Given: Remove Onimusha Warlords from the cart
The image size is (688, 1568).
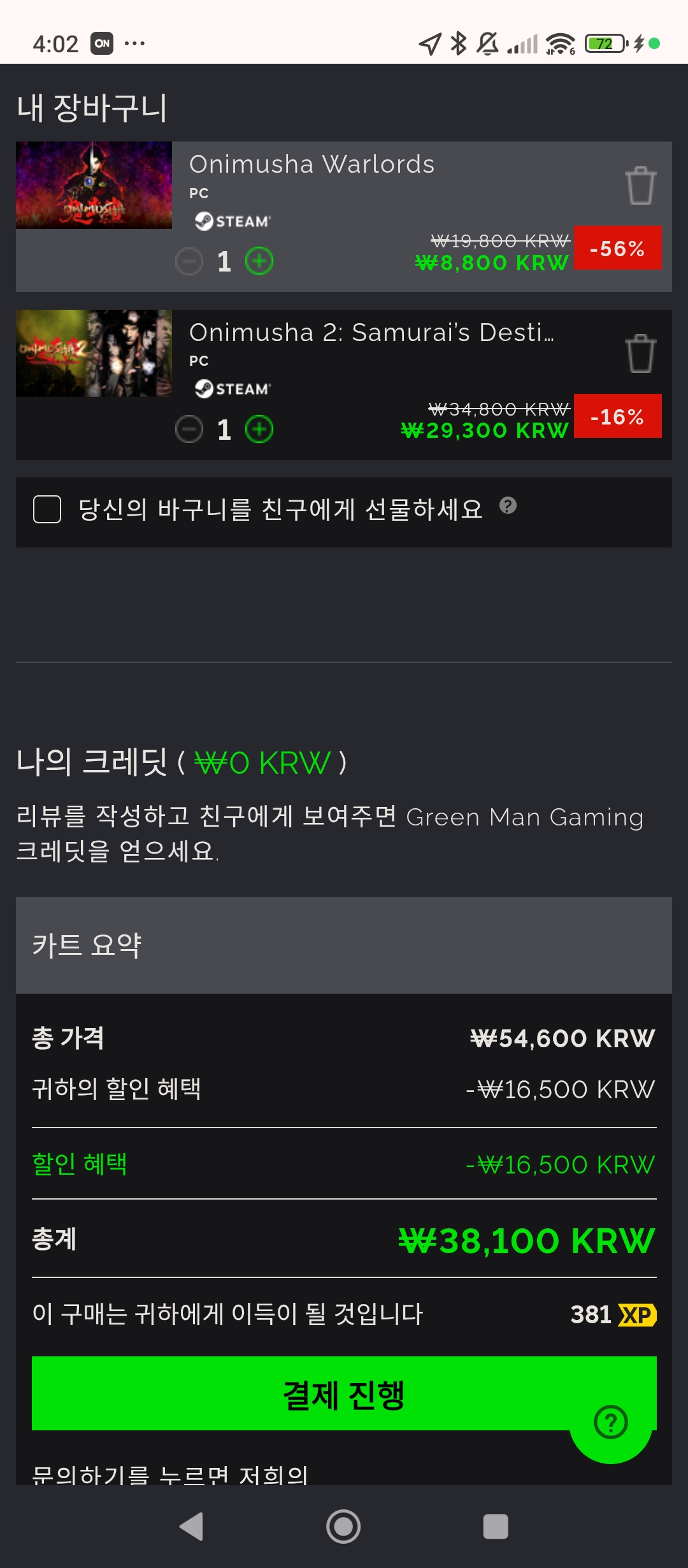Looking at the screenshot, I should pyautogui.click(x=640, y=185).
